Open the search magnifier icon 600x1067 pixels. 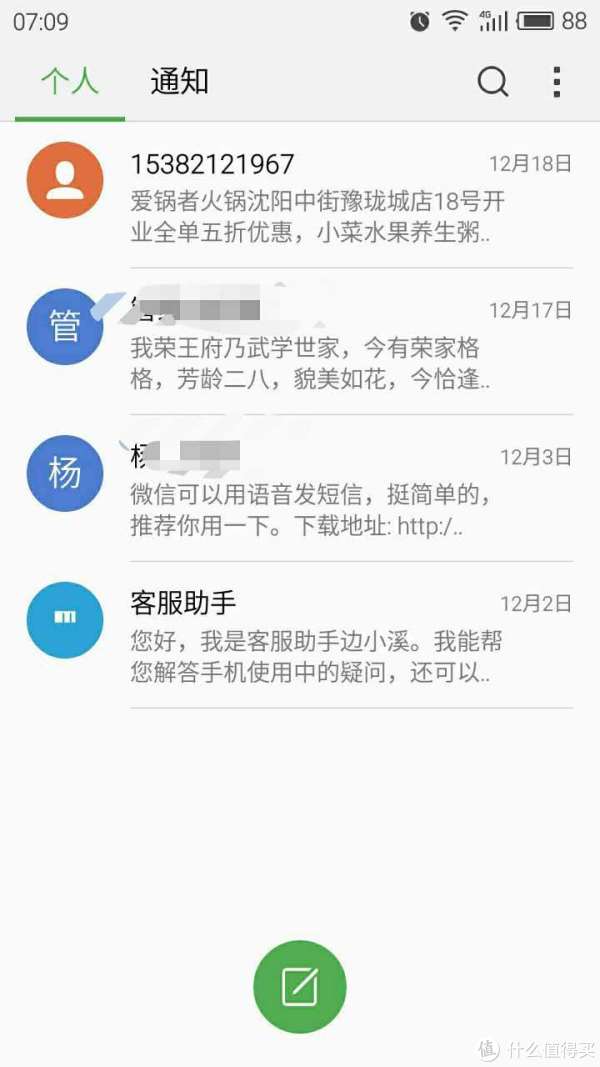[493, 82]
